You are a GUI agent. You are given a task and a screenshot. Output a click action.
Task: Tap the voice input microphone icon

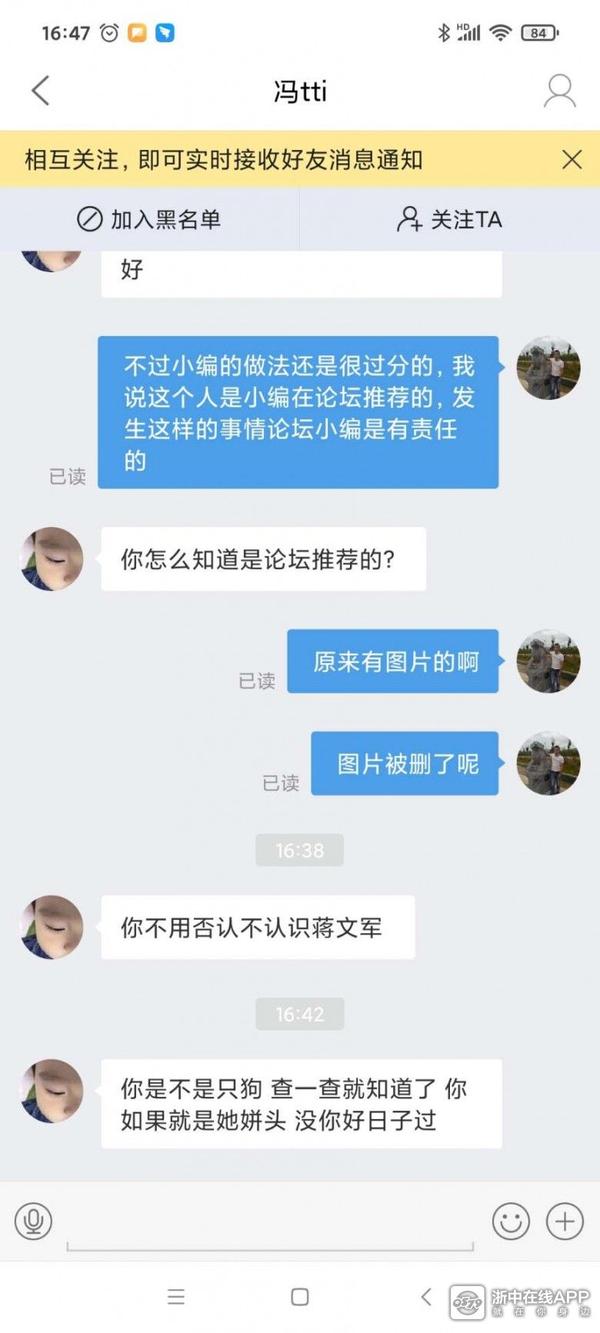click(33, 1221)
